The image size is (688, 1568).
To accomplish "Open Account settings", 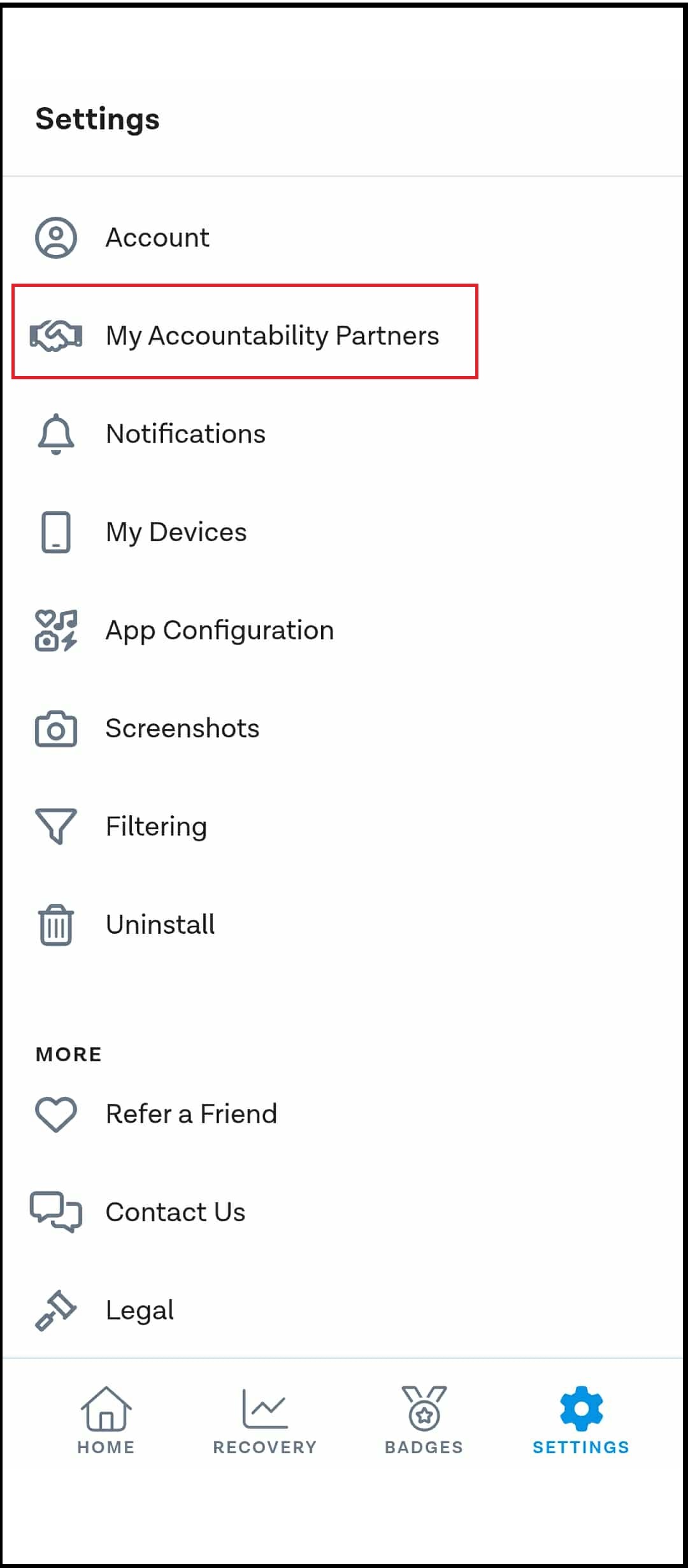I will click(x=157, y=238).
